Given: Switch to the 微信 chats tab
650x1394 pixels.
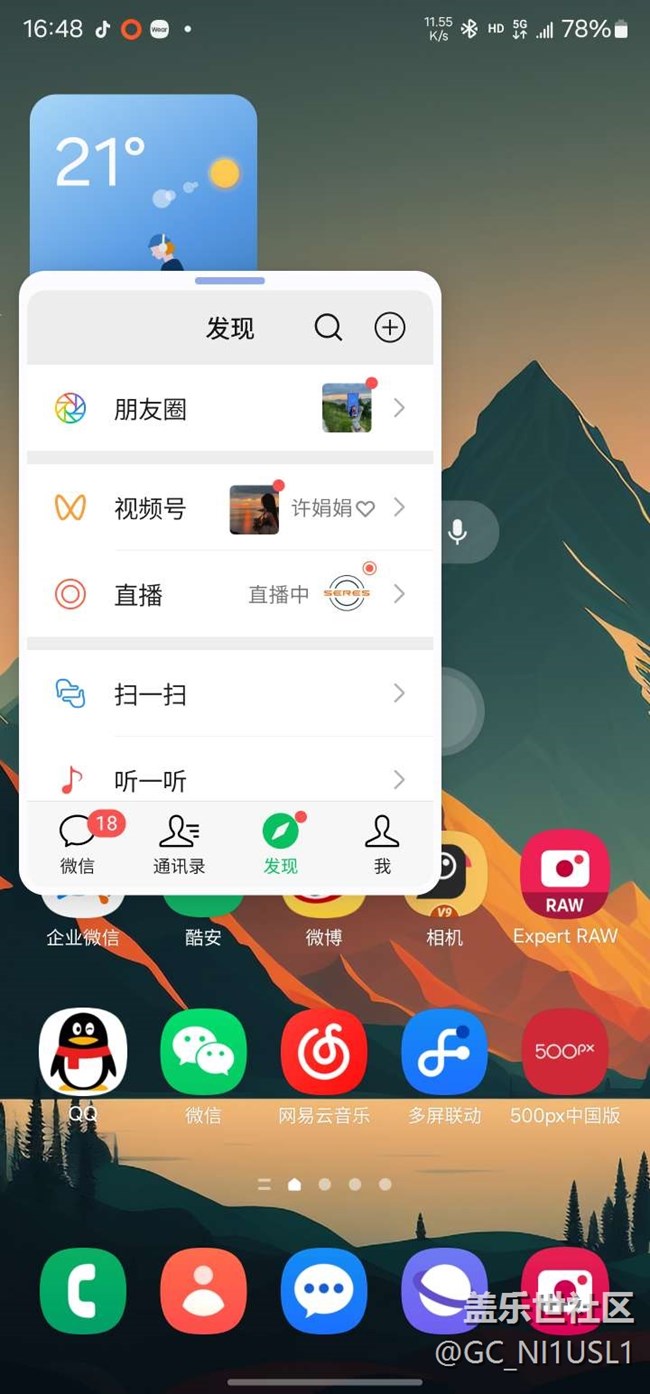Looking at the screenshot, I should [78, 844].
